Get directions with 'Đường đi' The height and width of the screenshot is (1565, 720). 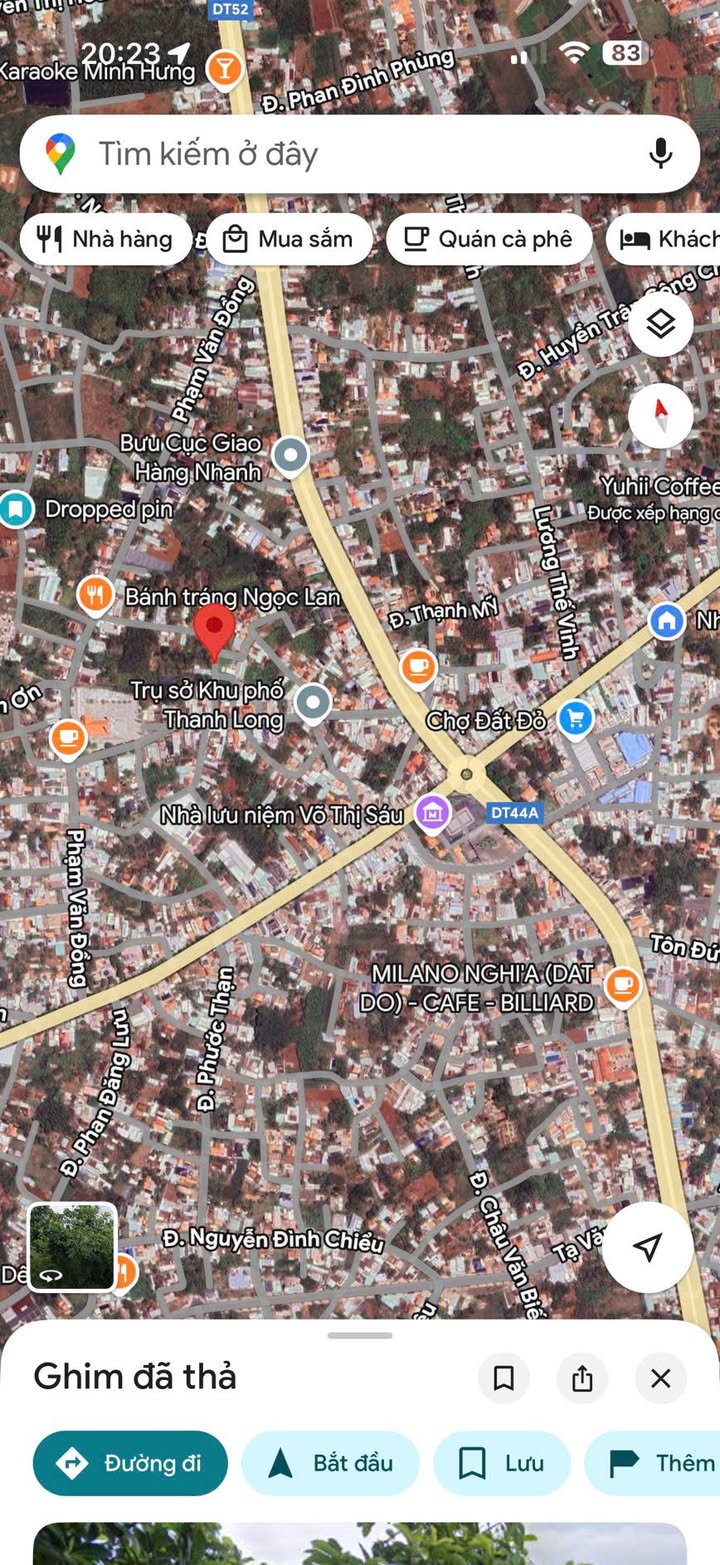coord(130,1463)
